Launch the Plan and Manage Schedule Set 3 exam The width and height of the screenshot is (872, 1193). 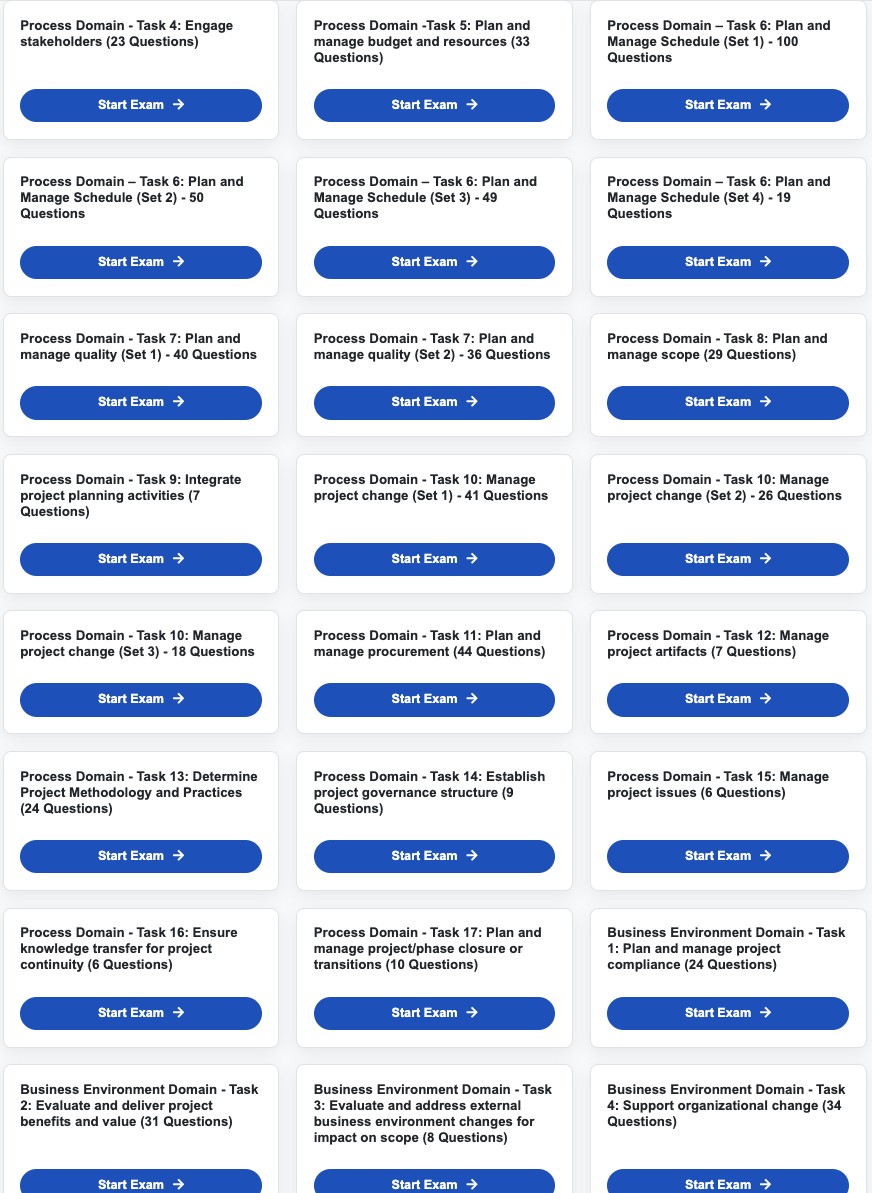coord(434,262)
